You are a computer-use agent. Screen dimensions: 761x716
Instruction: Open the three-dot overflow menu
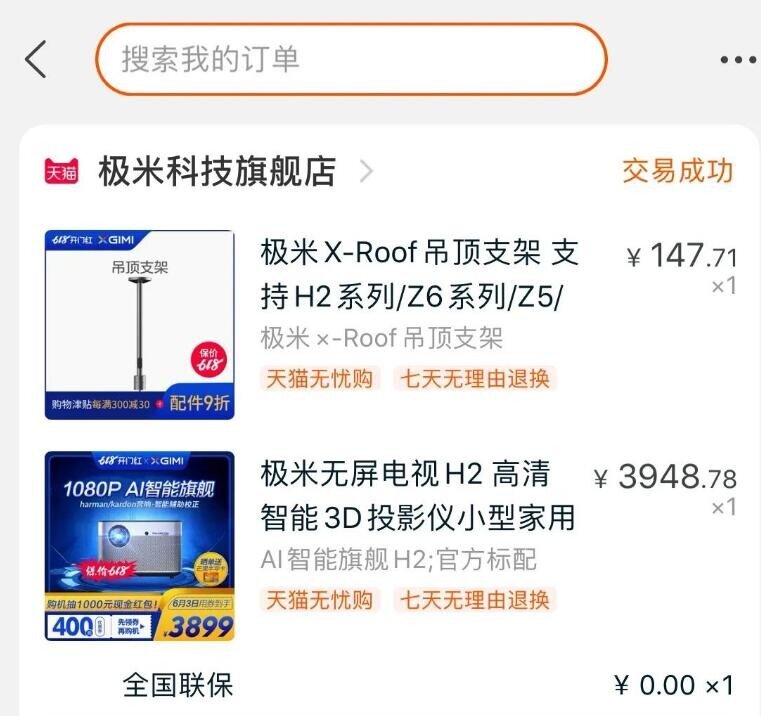pyautogui.click(x=738, y=60)
